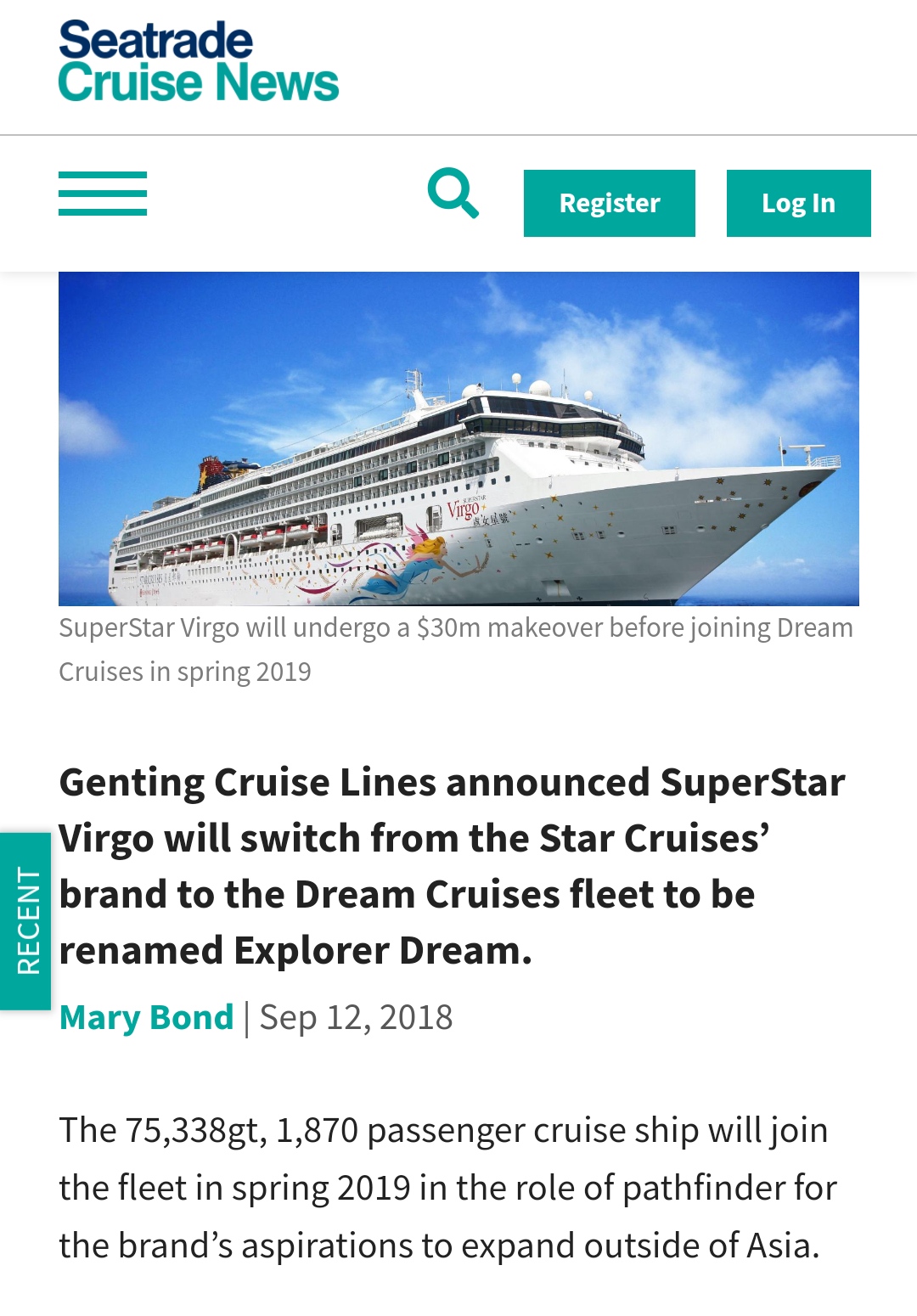Open the RECENT side tab
Viewport: 917px width, 1316px height.
coord(26,921)
